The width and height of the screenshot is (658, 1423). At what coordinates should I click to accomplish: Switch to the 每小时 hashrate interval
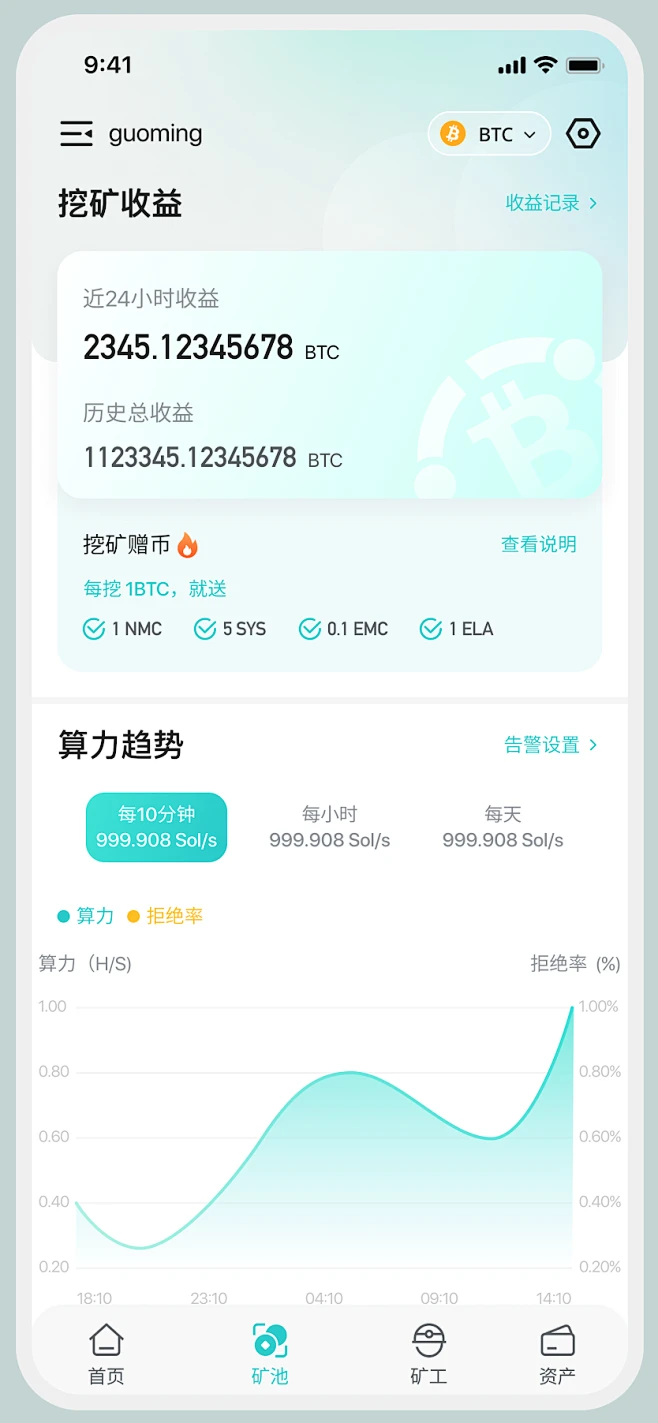pyautogui.click(x=330, y=827)
